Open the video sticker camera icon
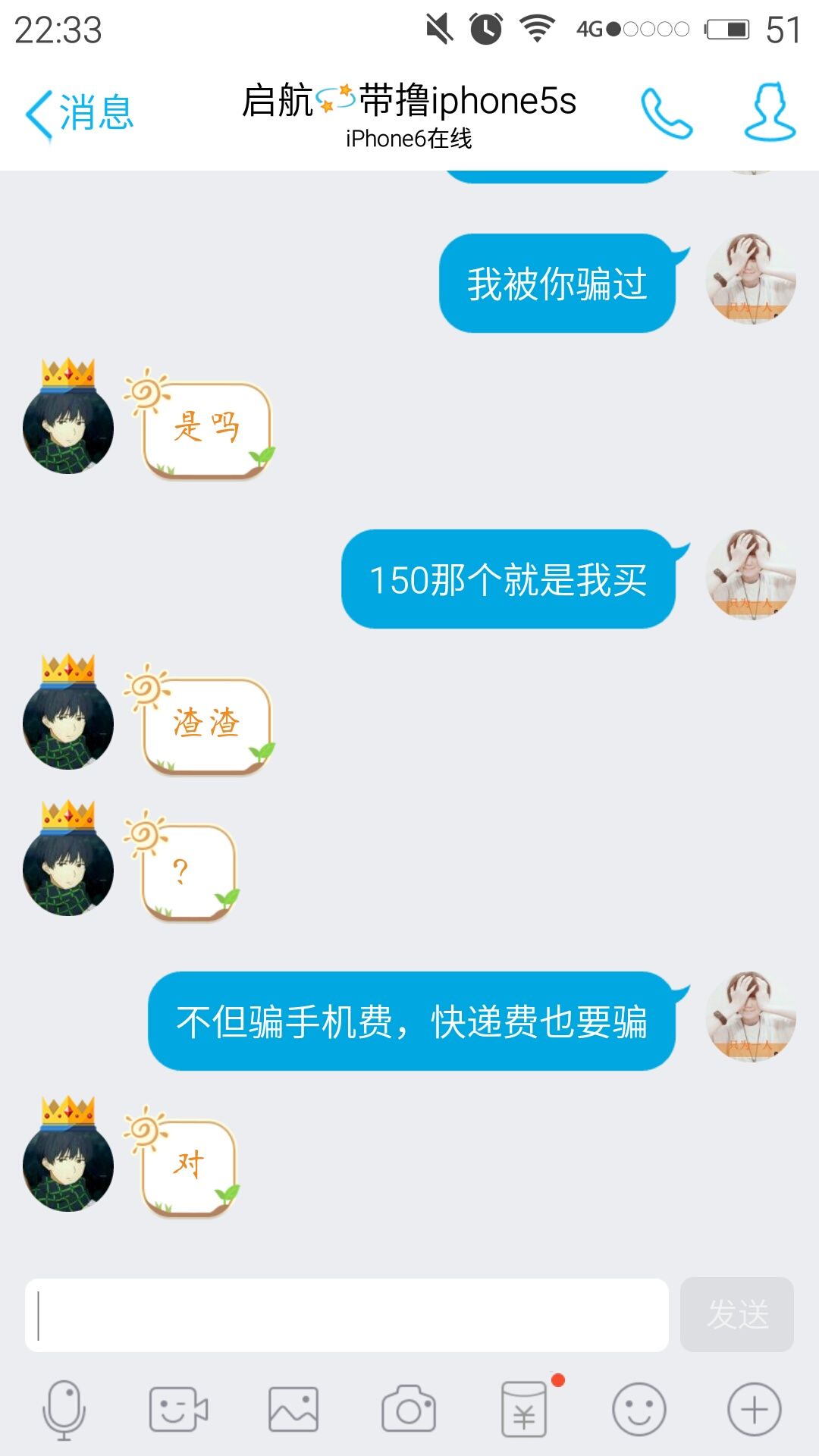Viewport: 819px width, 1456px height. pos(178,1410)
